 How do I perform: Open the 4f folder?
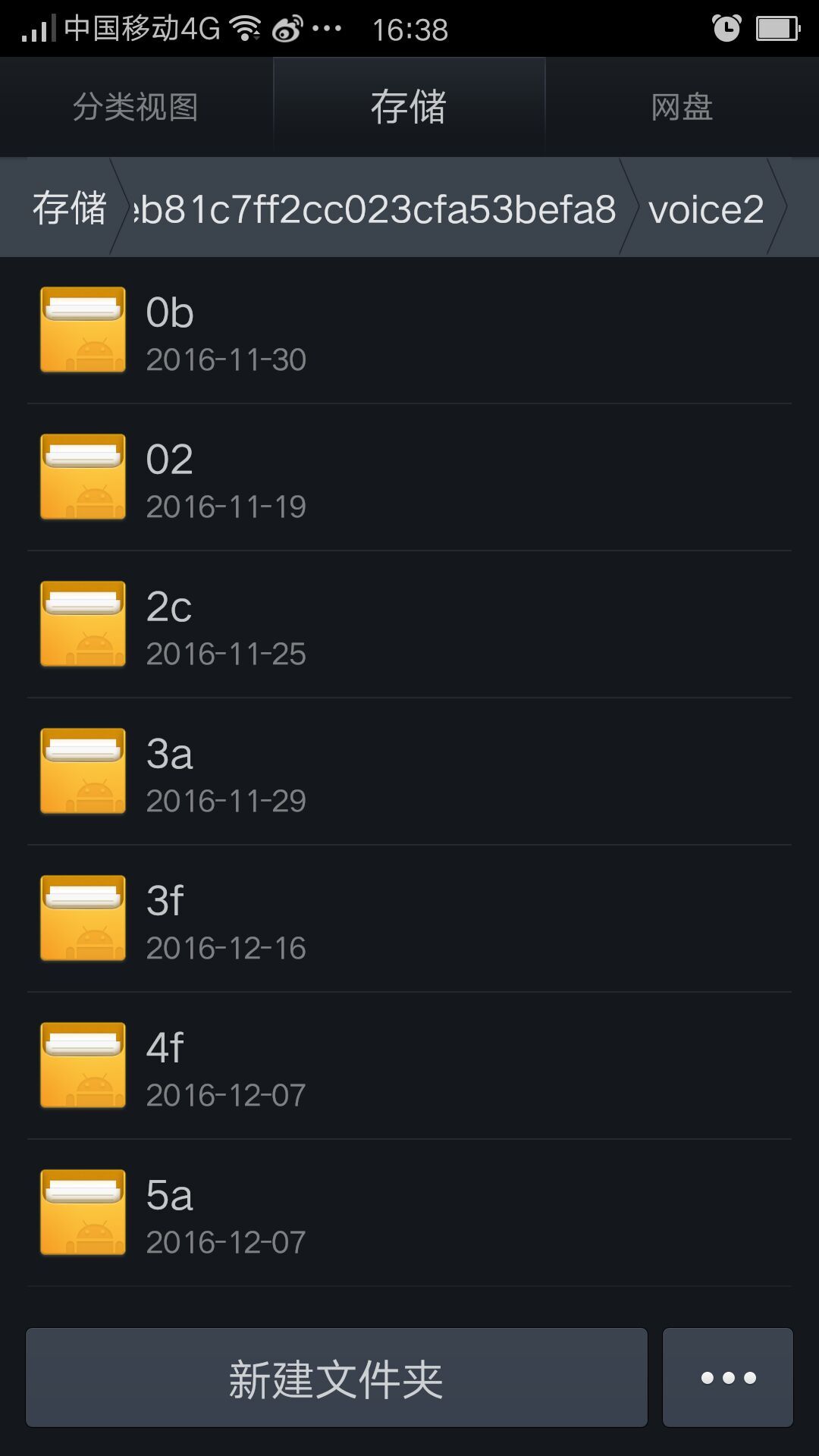[409, 1065]
